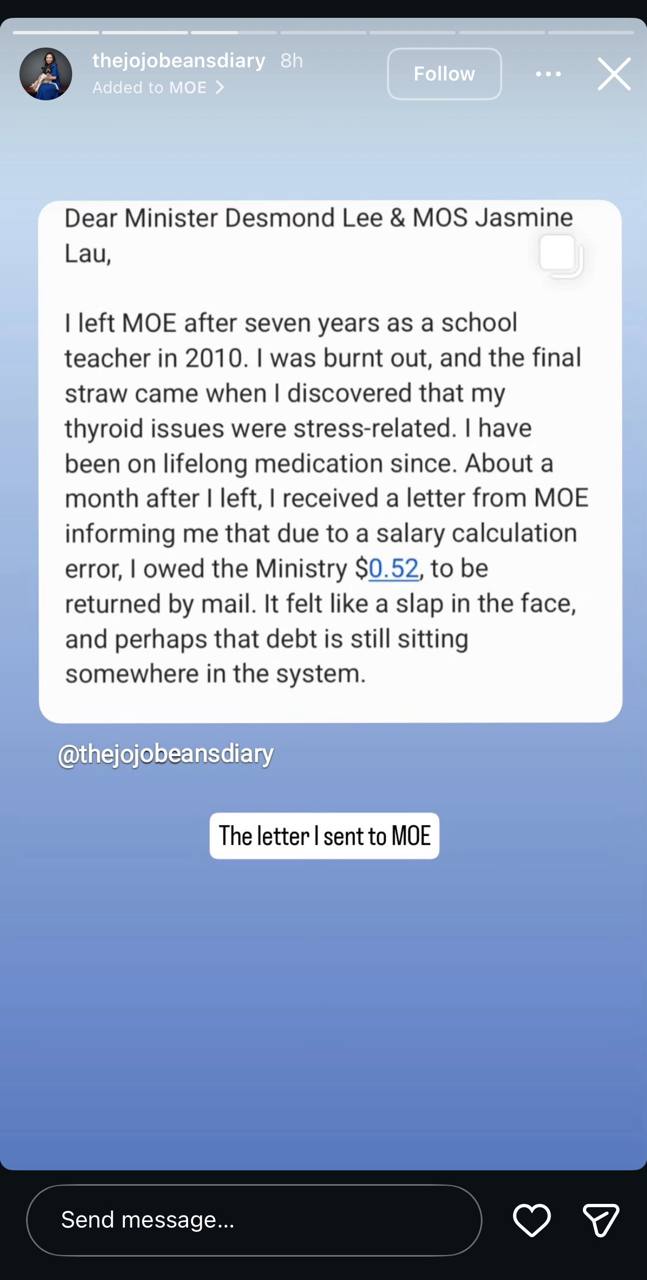Follow thejojobeansdiary
The height and width of the screenshot is (1280, 647).
[x=444, y=74]
